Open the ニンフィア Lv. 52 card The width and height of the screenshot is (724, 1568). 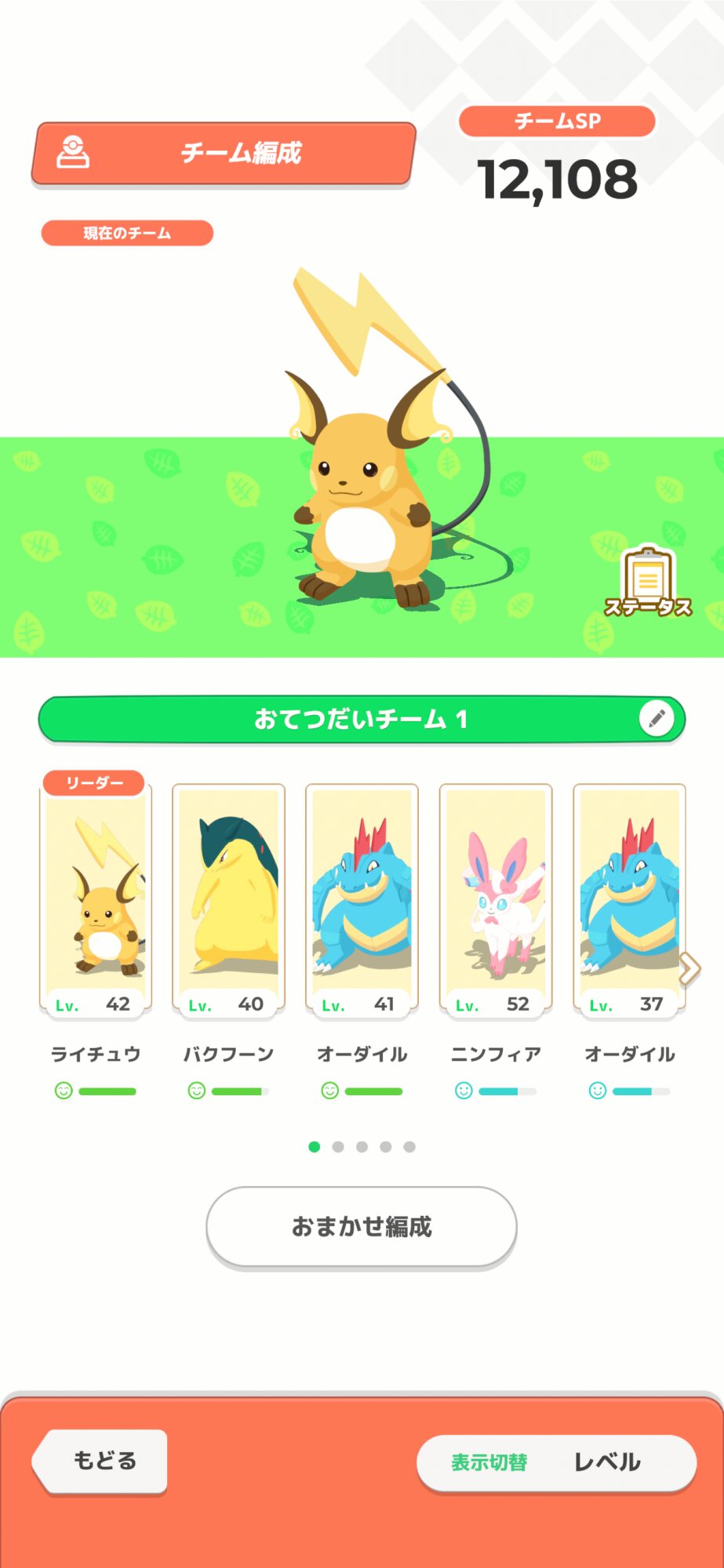click(x=495, y=902)
